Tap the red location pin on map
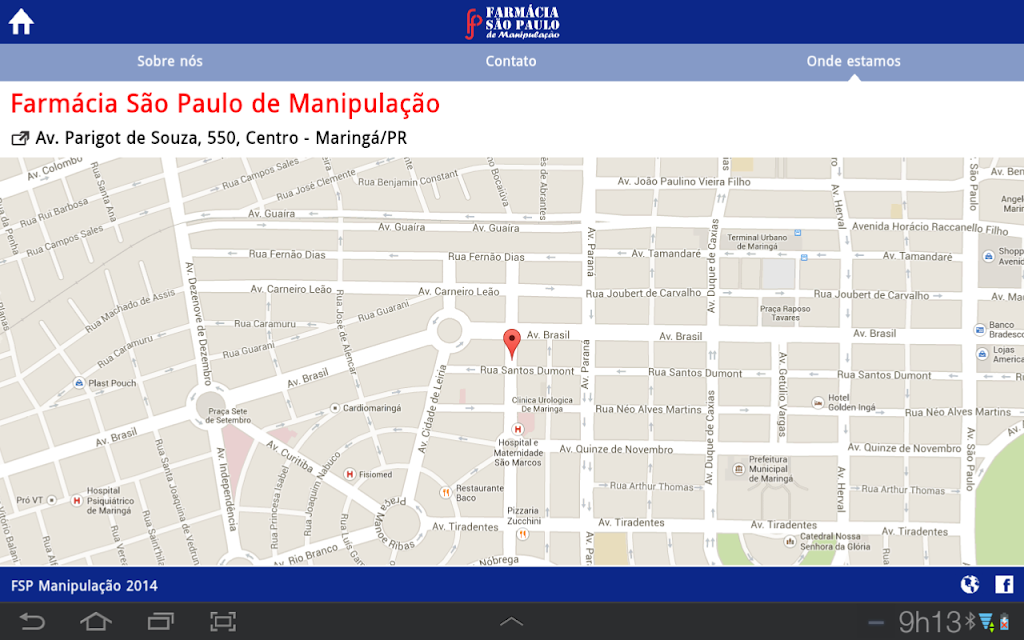This screenshot has width=1024, height=640. pos(512,344)
